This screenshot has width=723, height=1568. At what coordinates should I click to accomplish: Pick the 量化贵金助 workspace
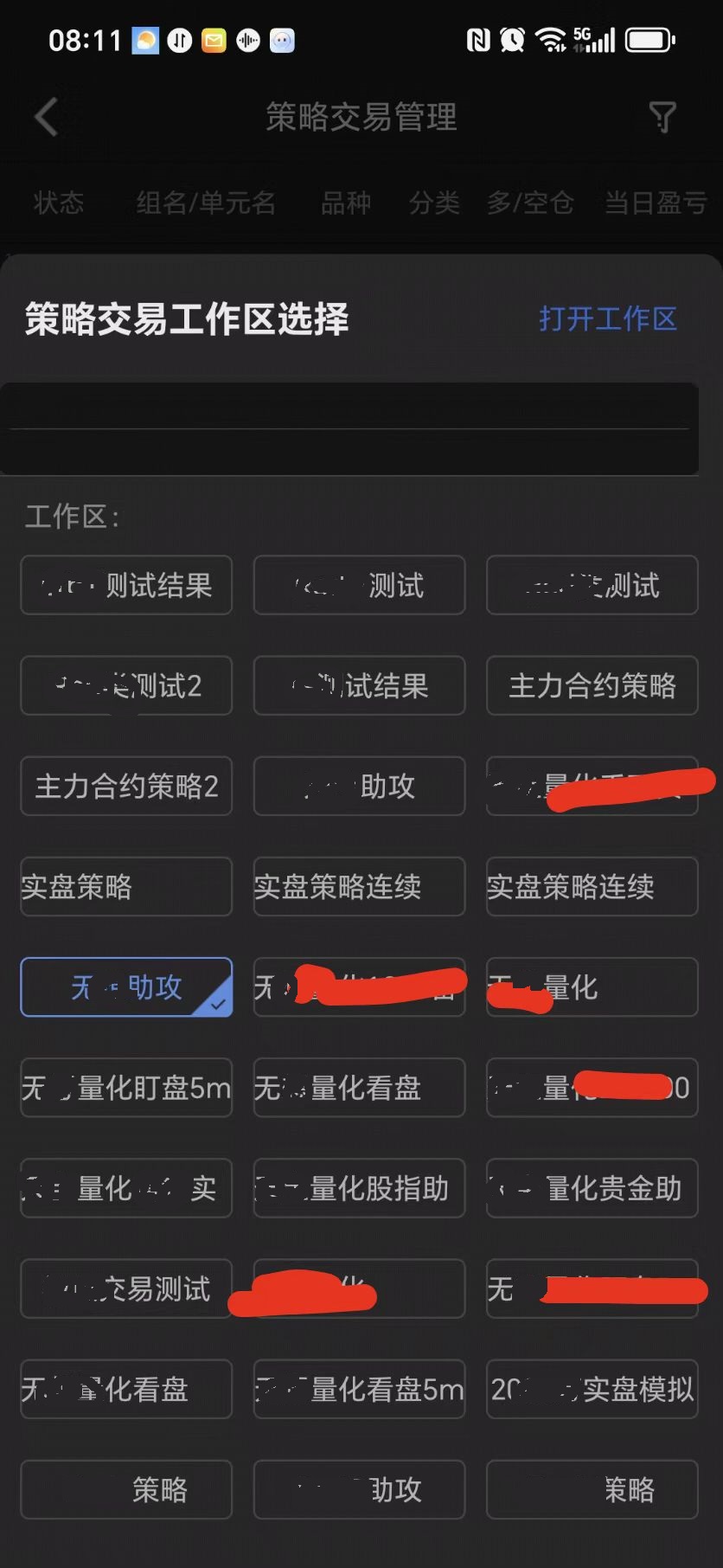coord(592,1188)
